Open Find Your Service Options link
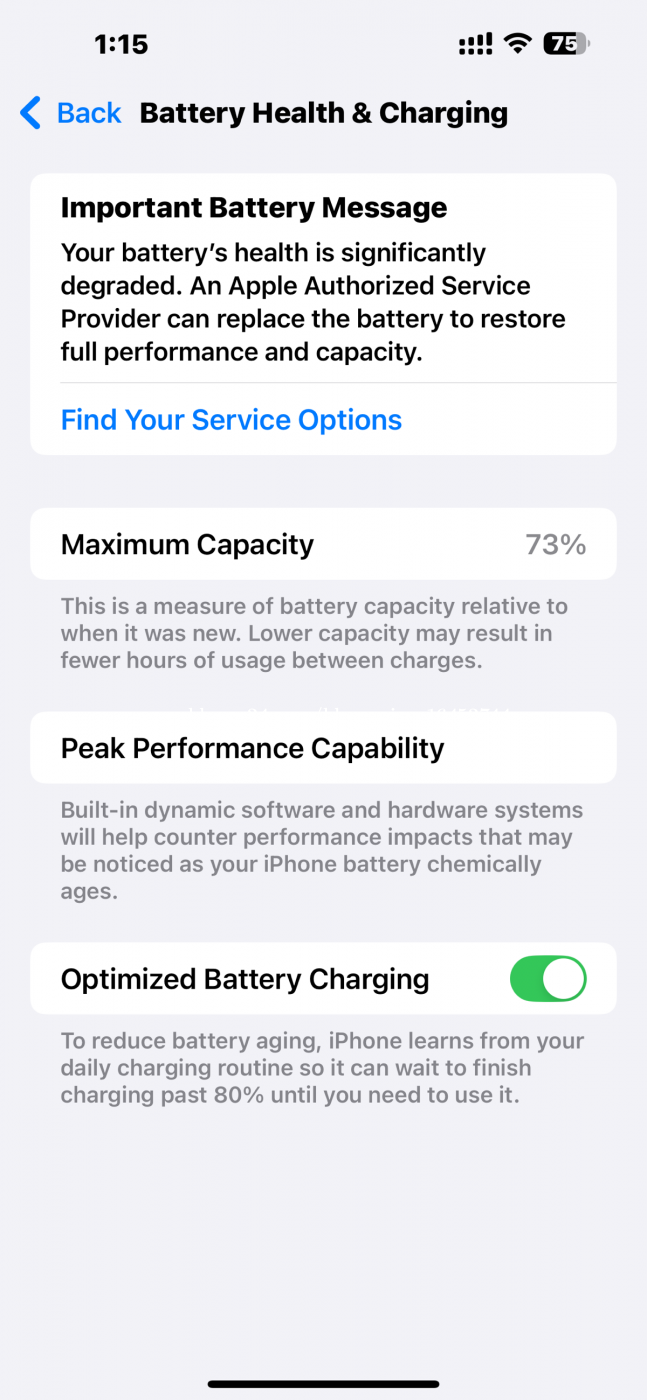The width and height of the screenshot is (647, 1400). 231,420
